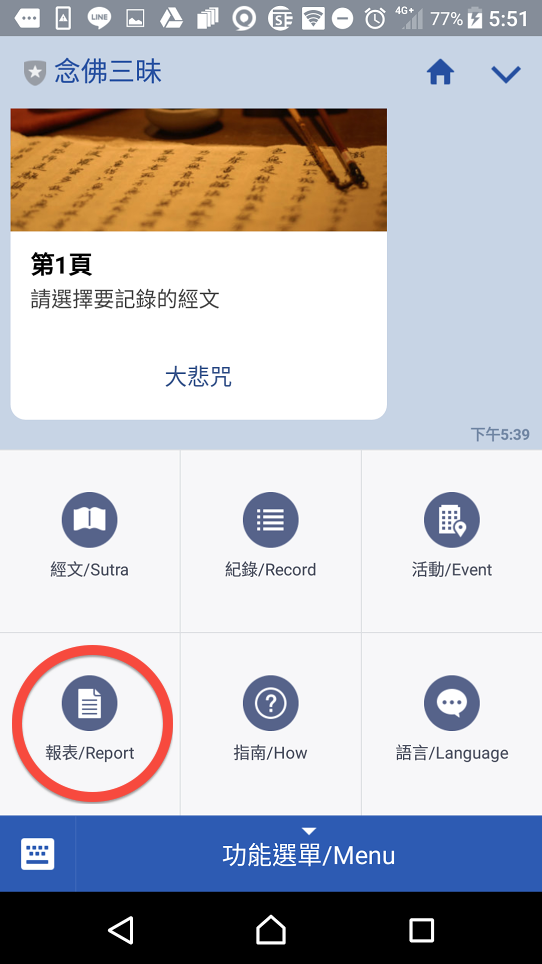
Task: Open recent apps with the square button
Action: 422,930
